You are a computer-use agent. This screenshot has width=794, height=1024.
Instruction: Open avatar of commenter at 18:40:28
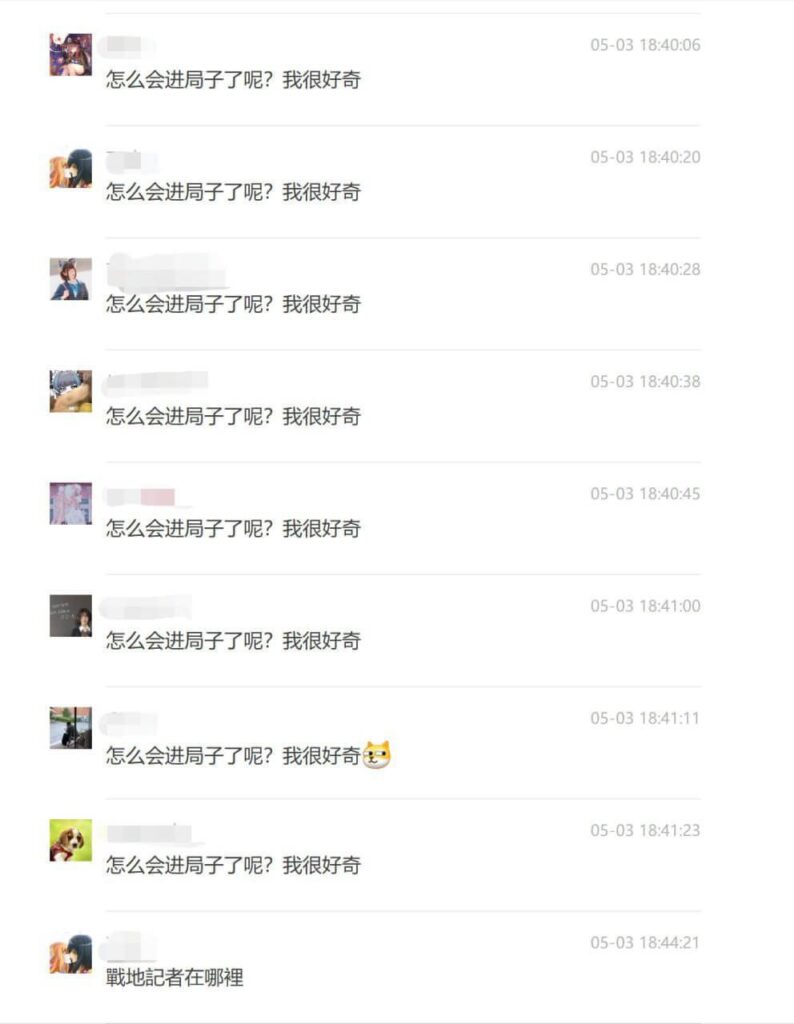point(70,279)
